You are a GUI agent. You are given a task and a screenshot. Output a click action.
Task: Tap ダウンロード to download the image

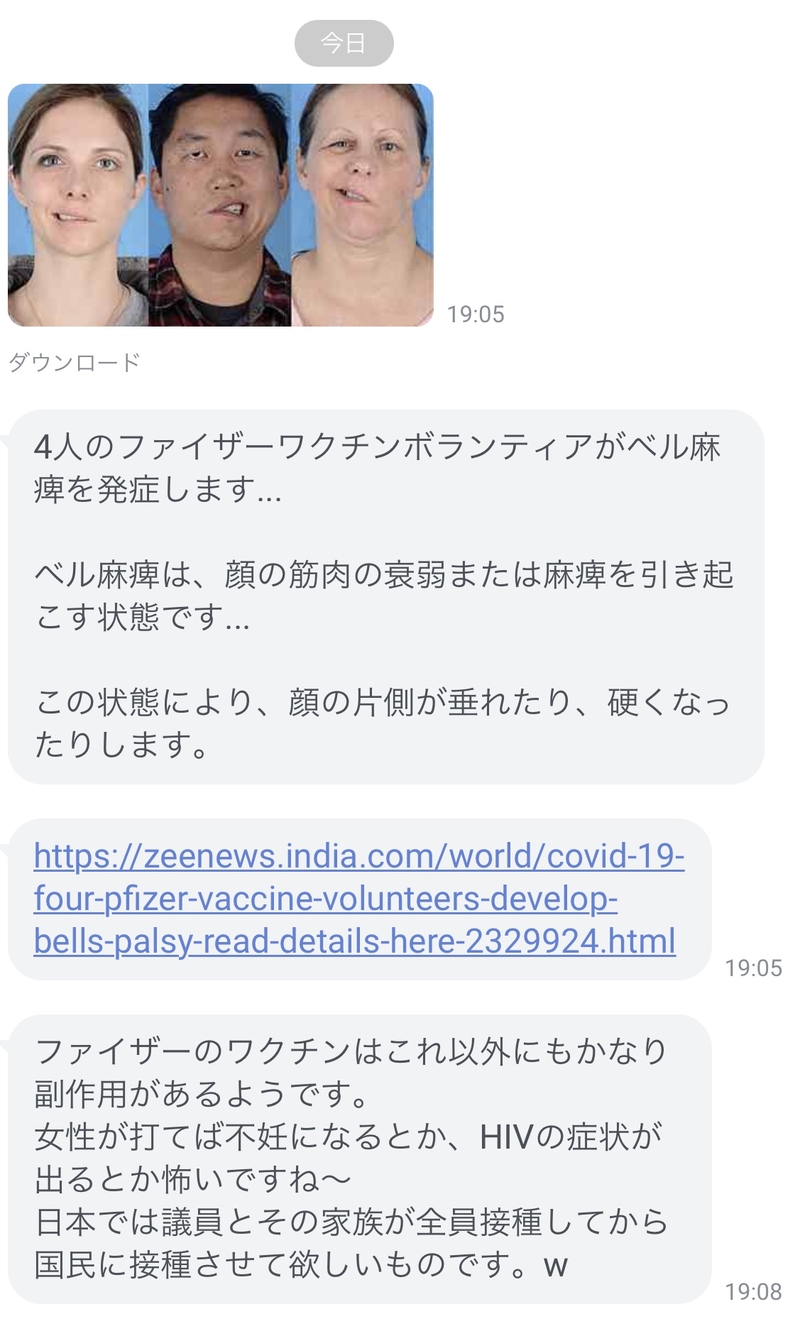click(74, 363)
